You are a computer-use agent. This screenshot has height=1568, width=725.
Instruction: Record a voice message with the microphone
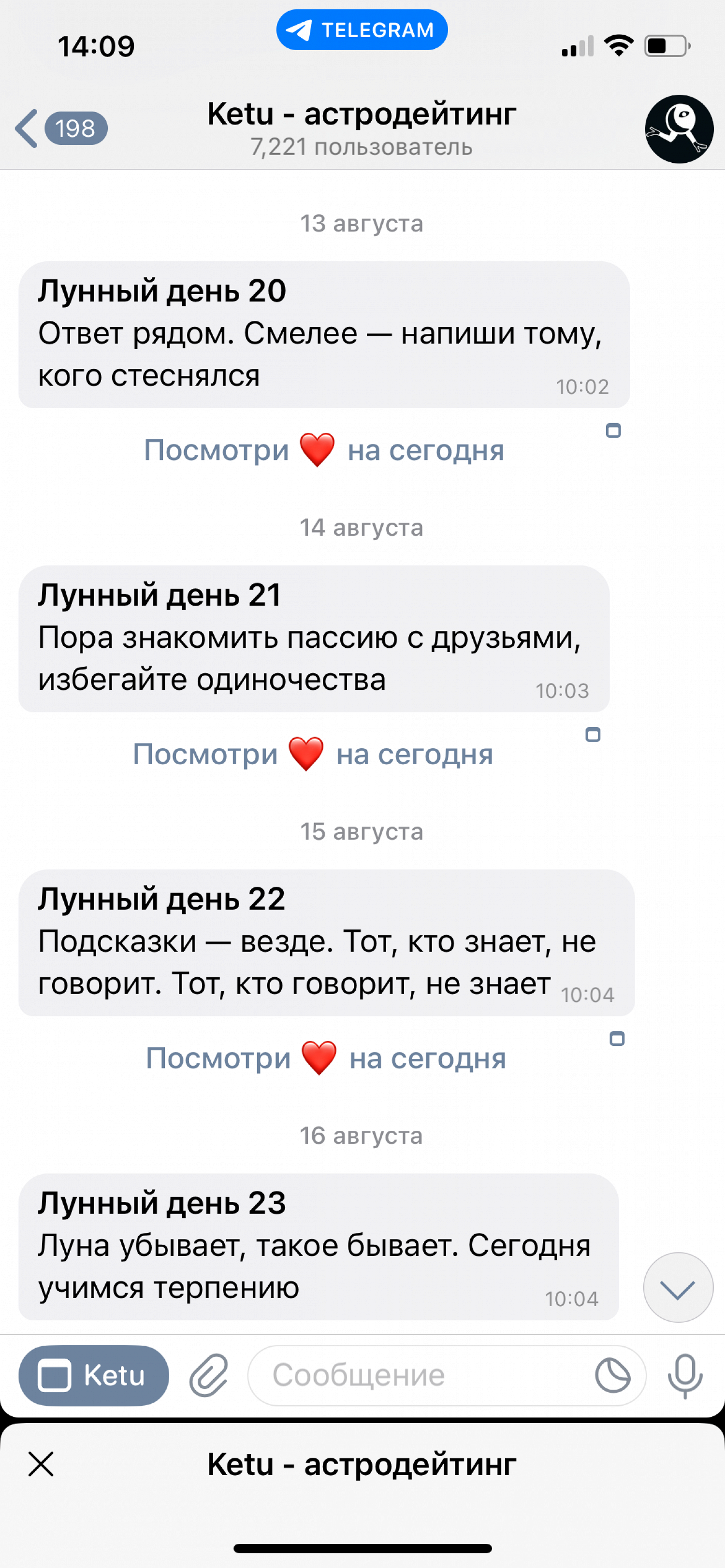685,1375
